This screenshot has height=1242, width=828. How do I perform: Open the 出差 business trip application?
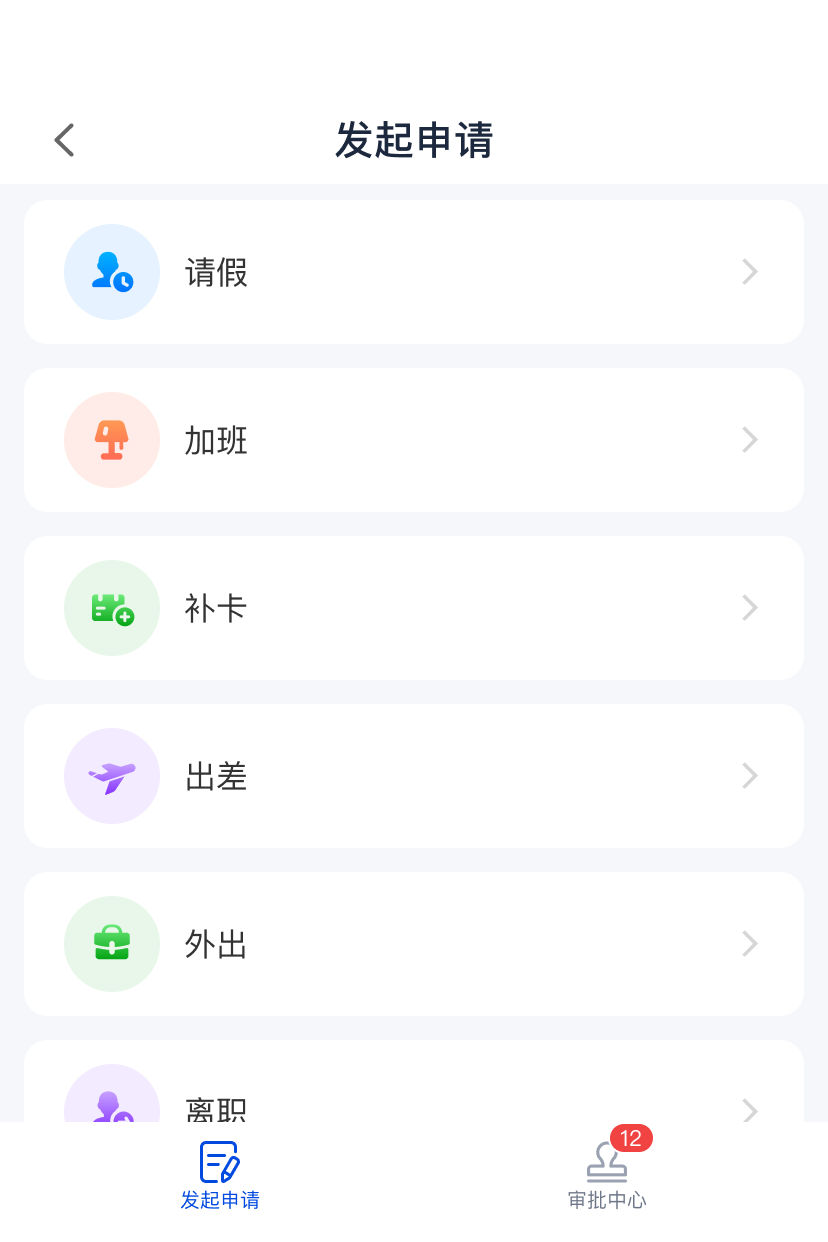[x=414, y=776]
